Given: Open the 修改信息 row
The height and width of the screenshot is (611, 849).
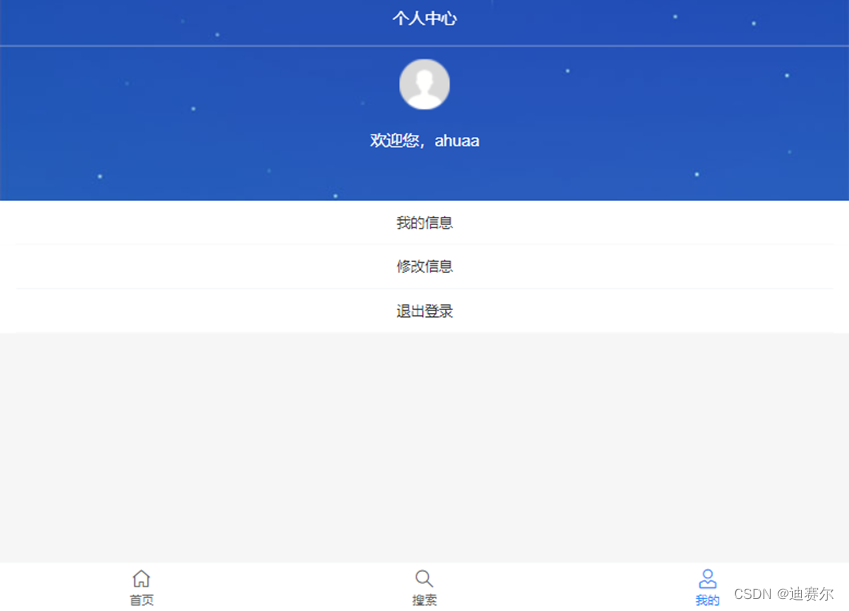Looking at the screenshot, I should (x=424, y=267).
